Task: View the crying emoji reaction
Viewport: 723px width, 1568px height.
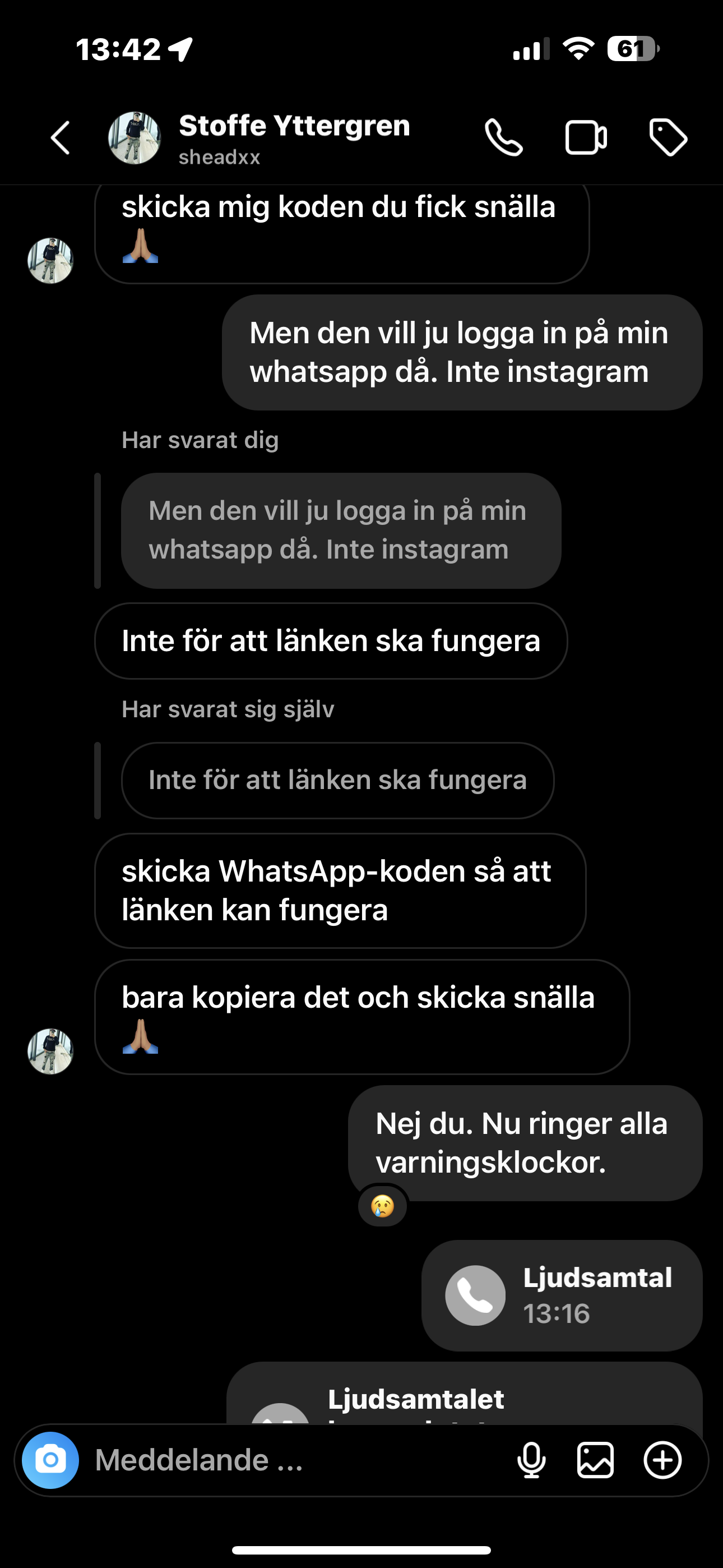Action: [382, 1206]
